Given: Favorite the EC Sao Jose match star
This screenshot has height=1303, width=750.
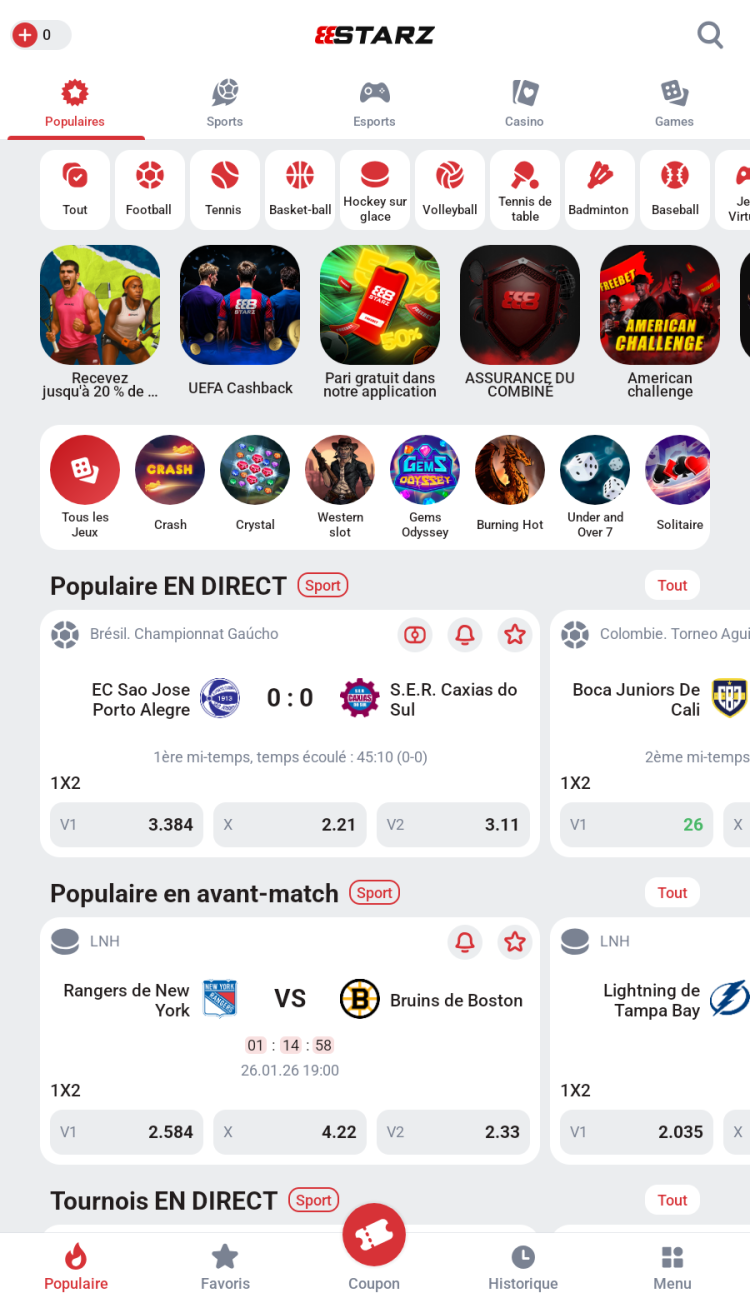Looking at the screenshot, I should pos(515,634).
